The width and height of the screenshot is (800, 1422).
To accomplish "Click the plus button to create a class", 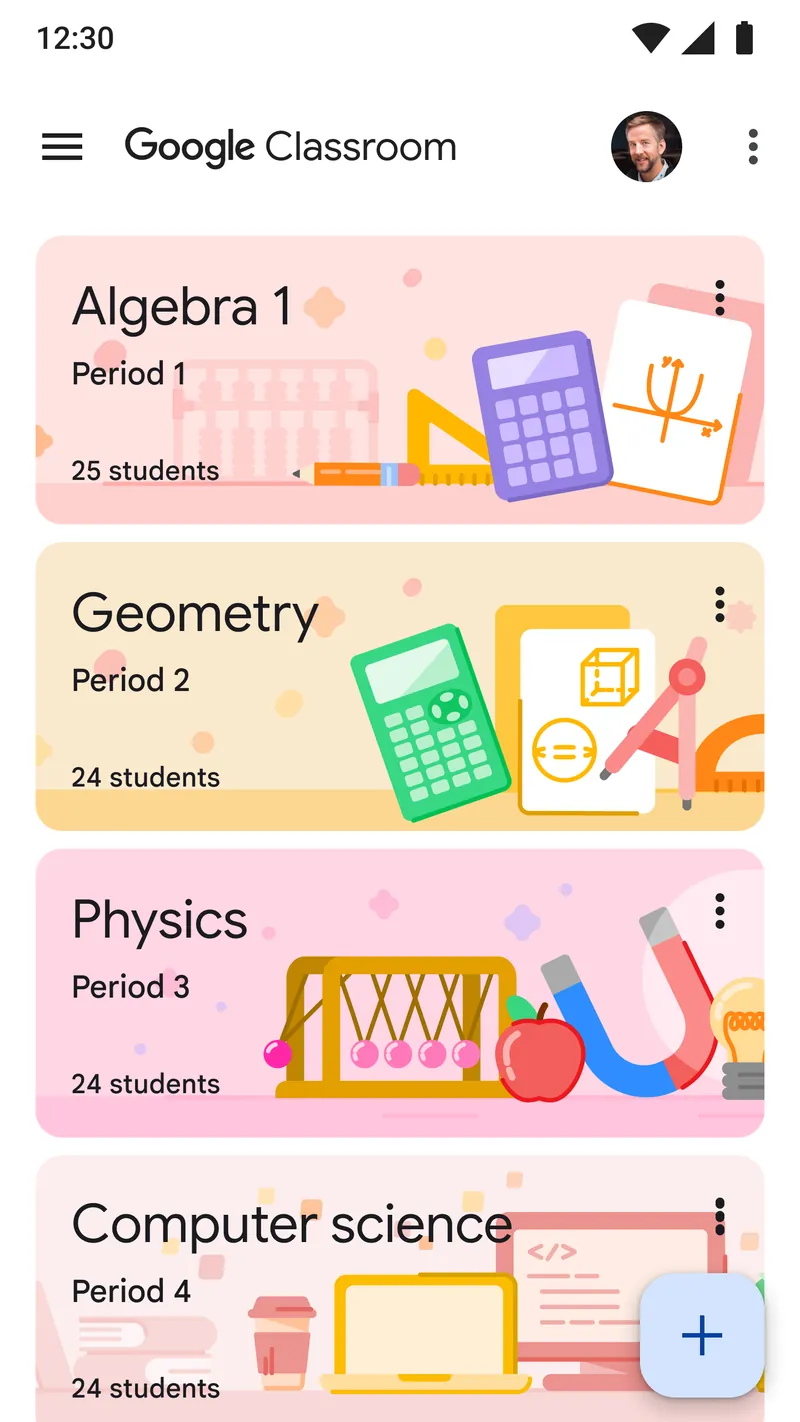I will [x=701, y=1336].
